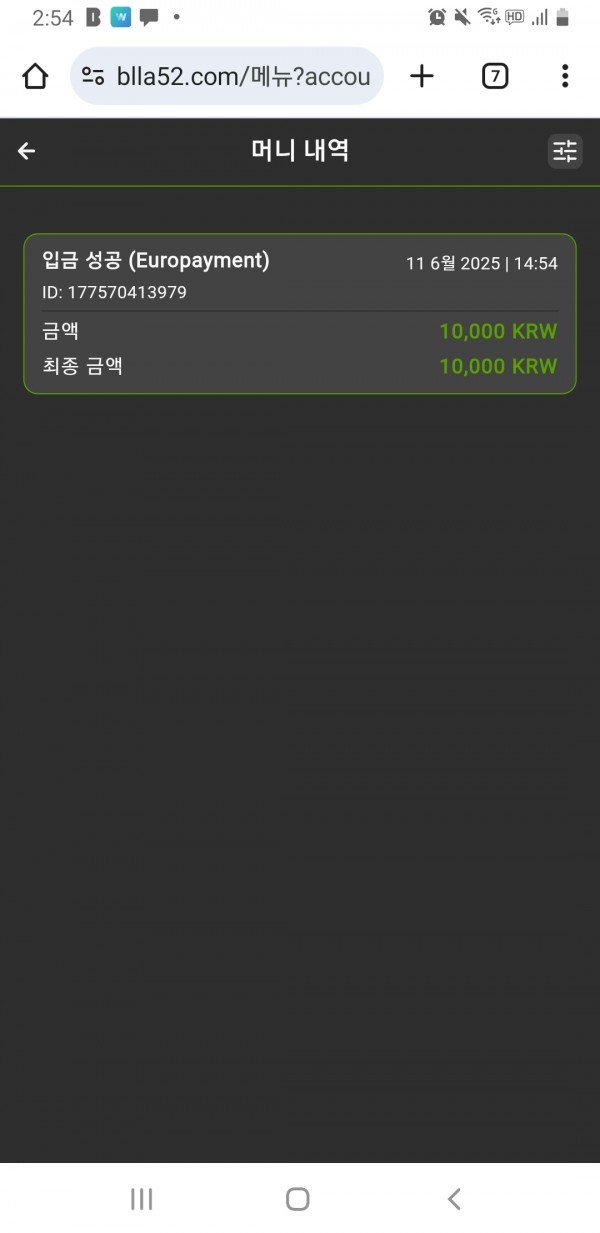Open the browser overflow menu

click(565, 76)
